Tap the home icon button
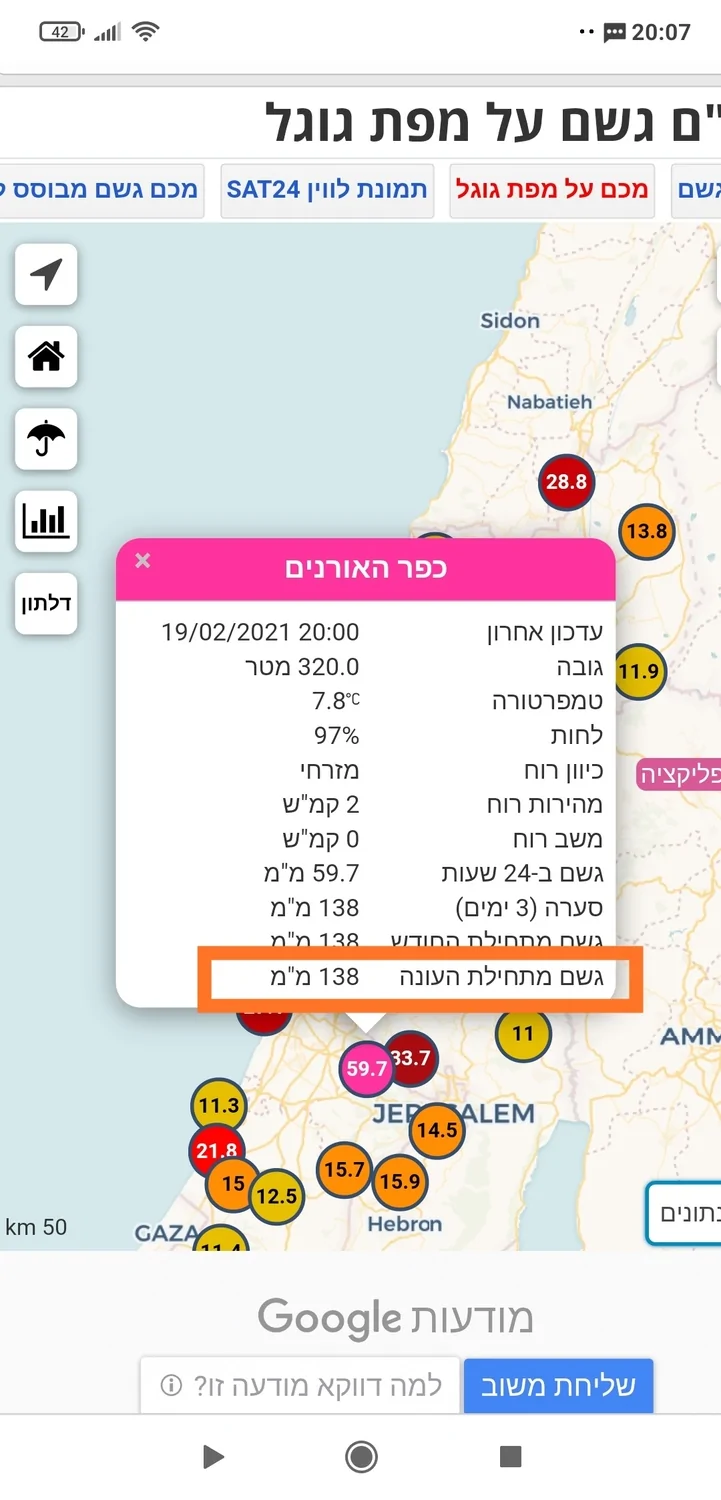The width and height of the screenshot is (721, 1500). pyautogui.click(x=46, y=356)
